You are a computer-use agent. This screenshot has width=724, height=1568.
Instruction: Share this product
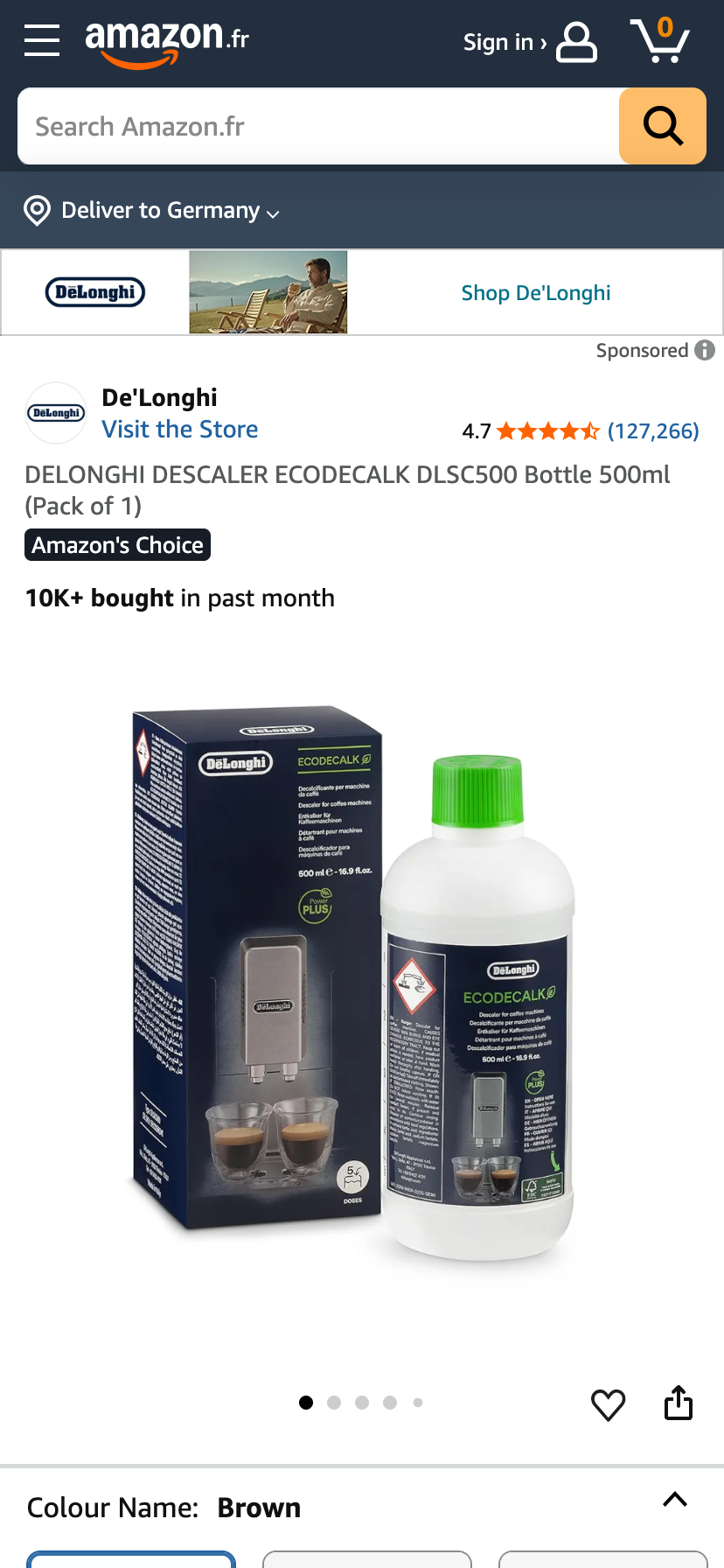tap(679, 1403)
